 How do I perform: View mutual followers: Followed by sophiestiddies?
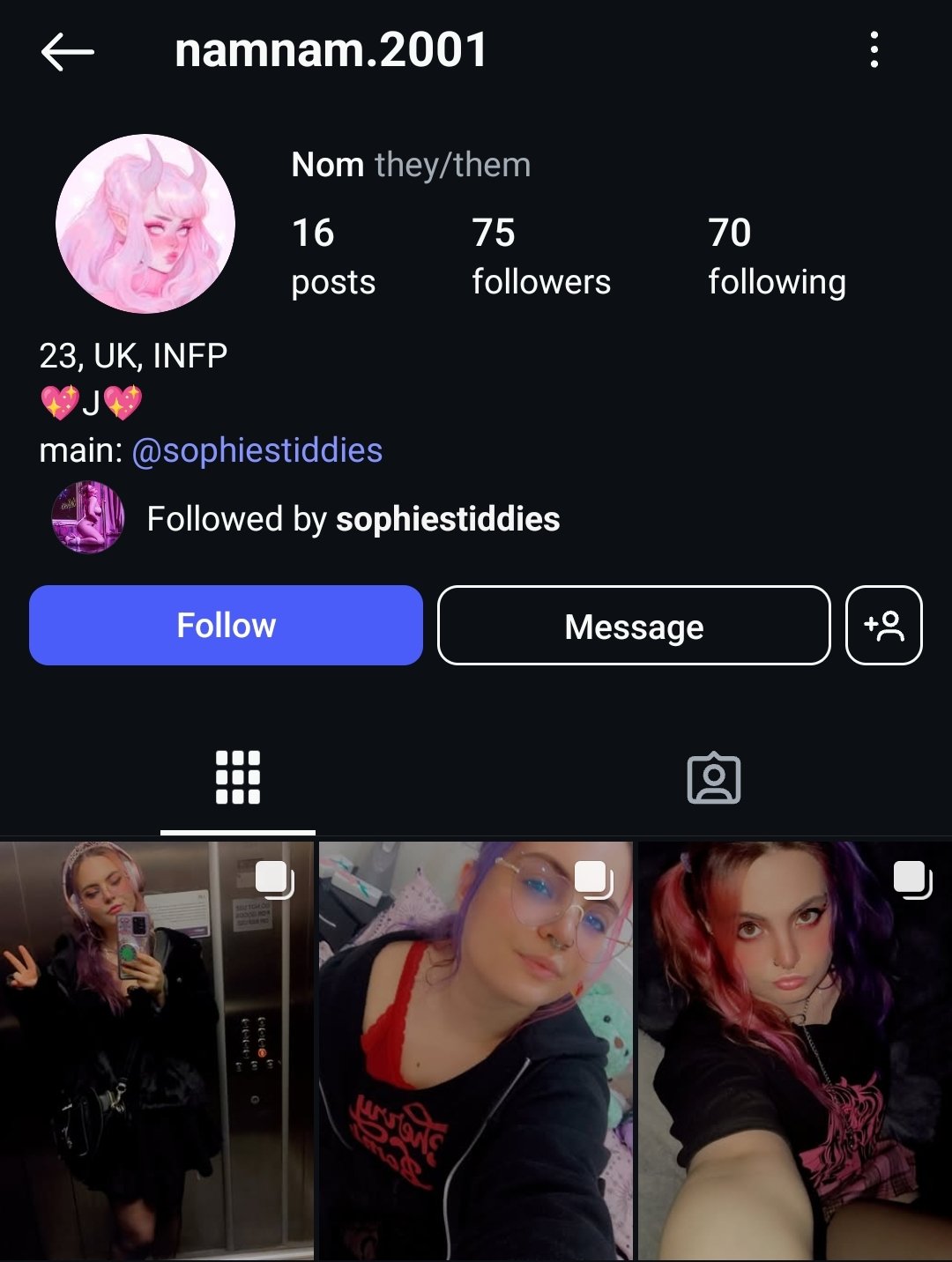click(x=353, y=519)
